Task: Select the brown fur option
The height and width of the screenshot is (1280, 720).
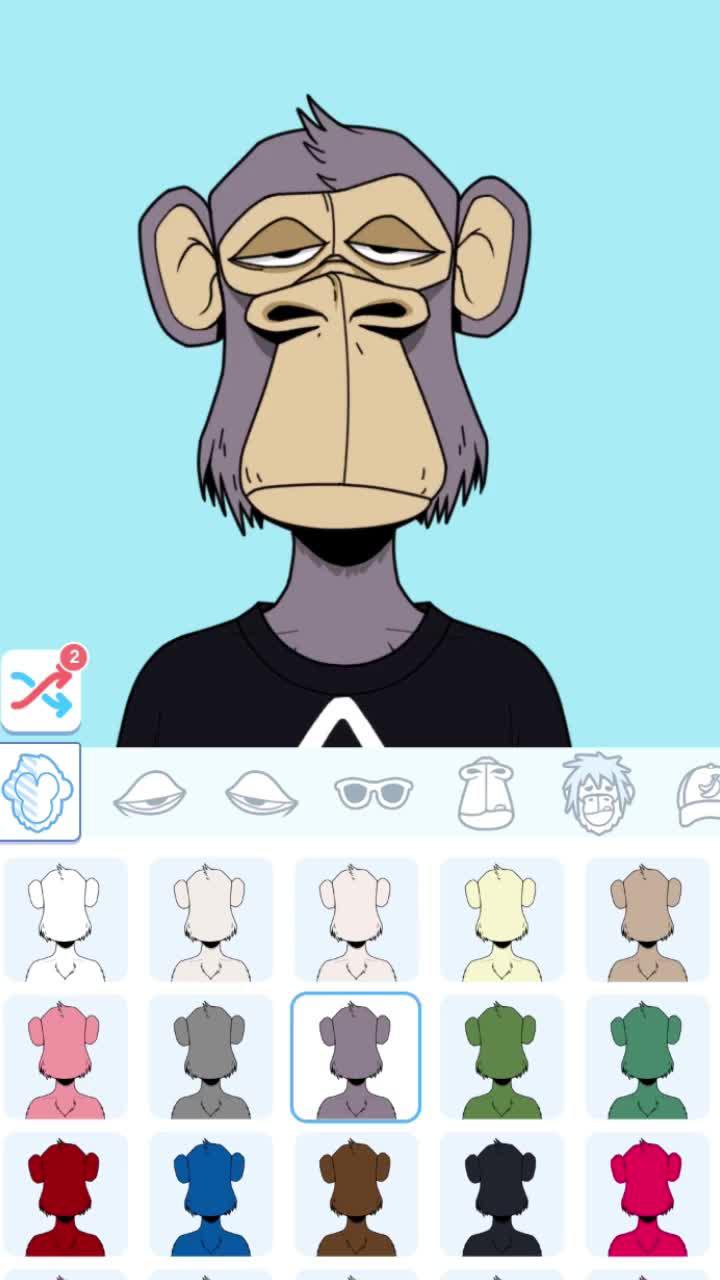Action: click(x=356, y=1193)
